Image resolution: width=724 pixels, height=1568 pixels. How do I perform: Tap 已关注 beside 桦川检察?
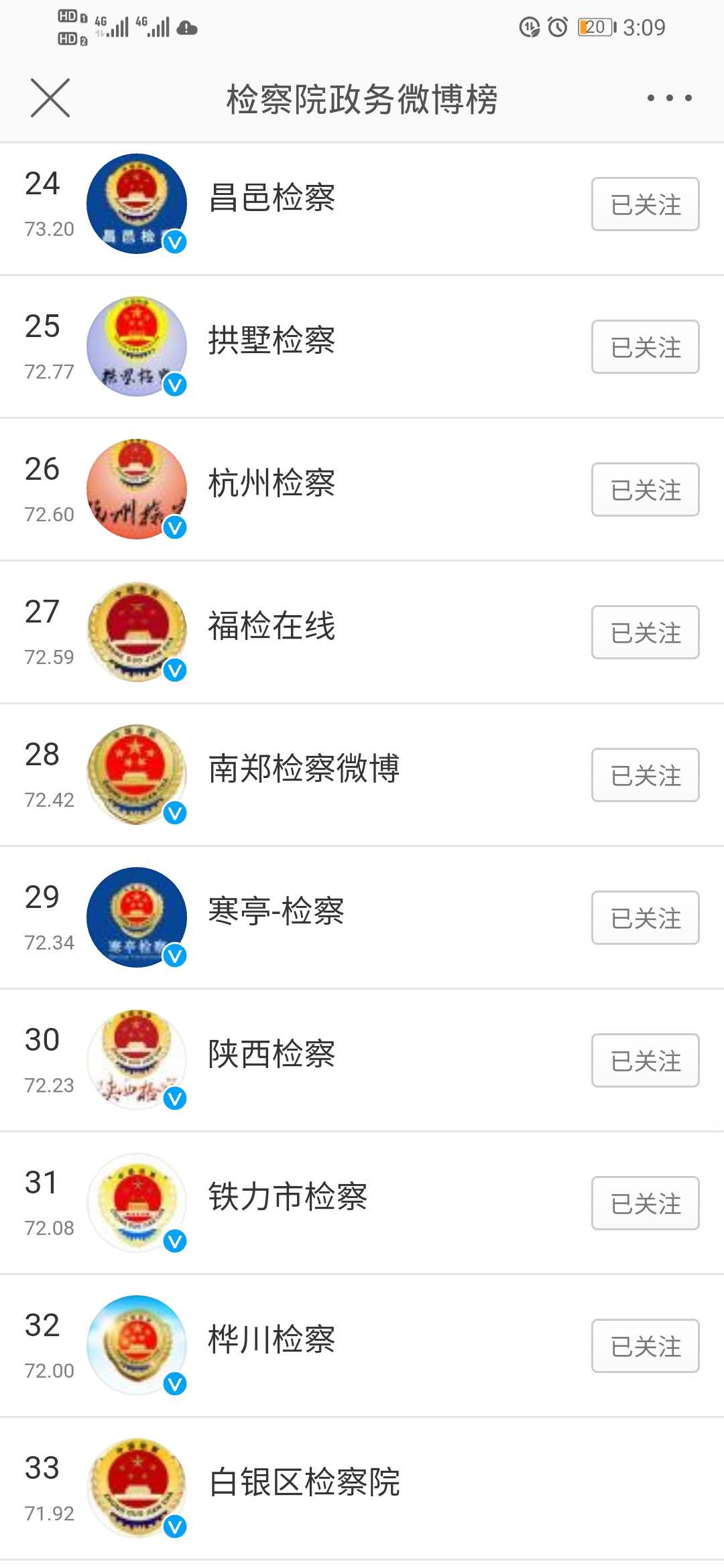tap(645, 1346)
